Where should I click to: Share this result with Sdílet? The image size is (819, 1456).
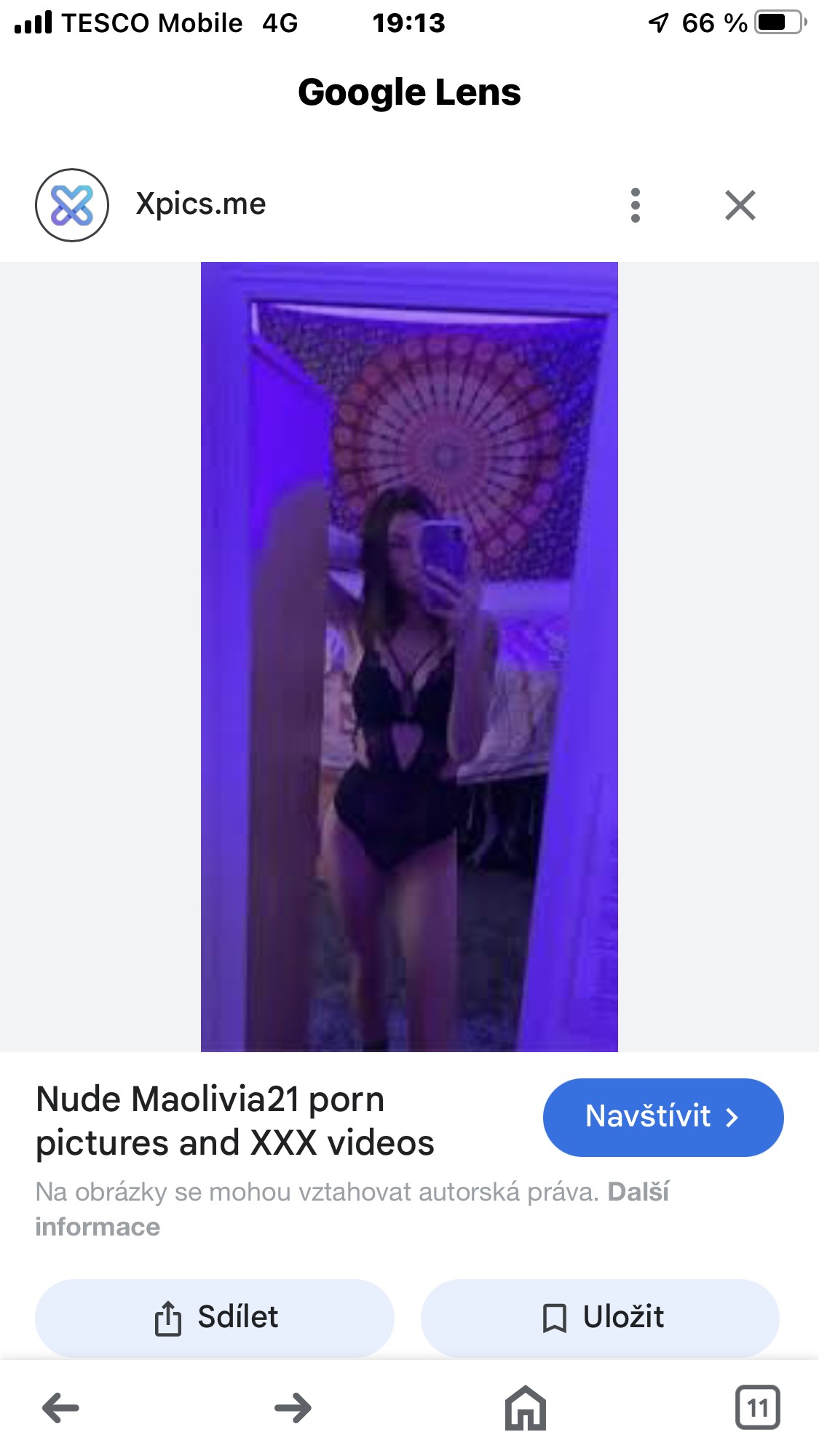(215, 1317)
